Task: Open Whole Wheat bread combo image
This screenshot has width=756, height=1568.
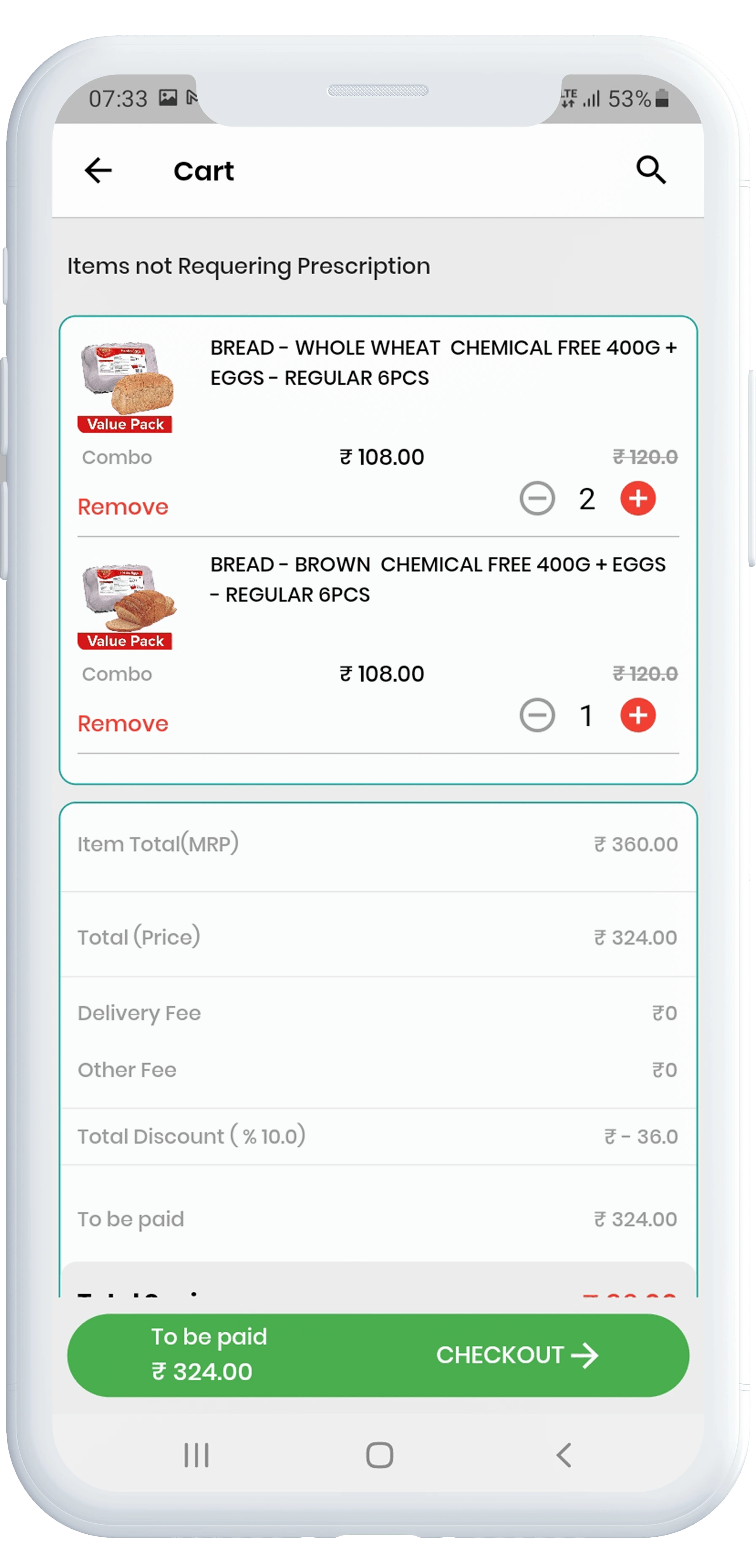Action: [x=126, y=387]
